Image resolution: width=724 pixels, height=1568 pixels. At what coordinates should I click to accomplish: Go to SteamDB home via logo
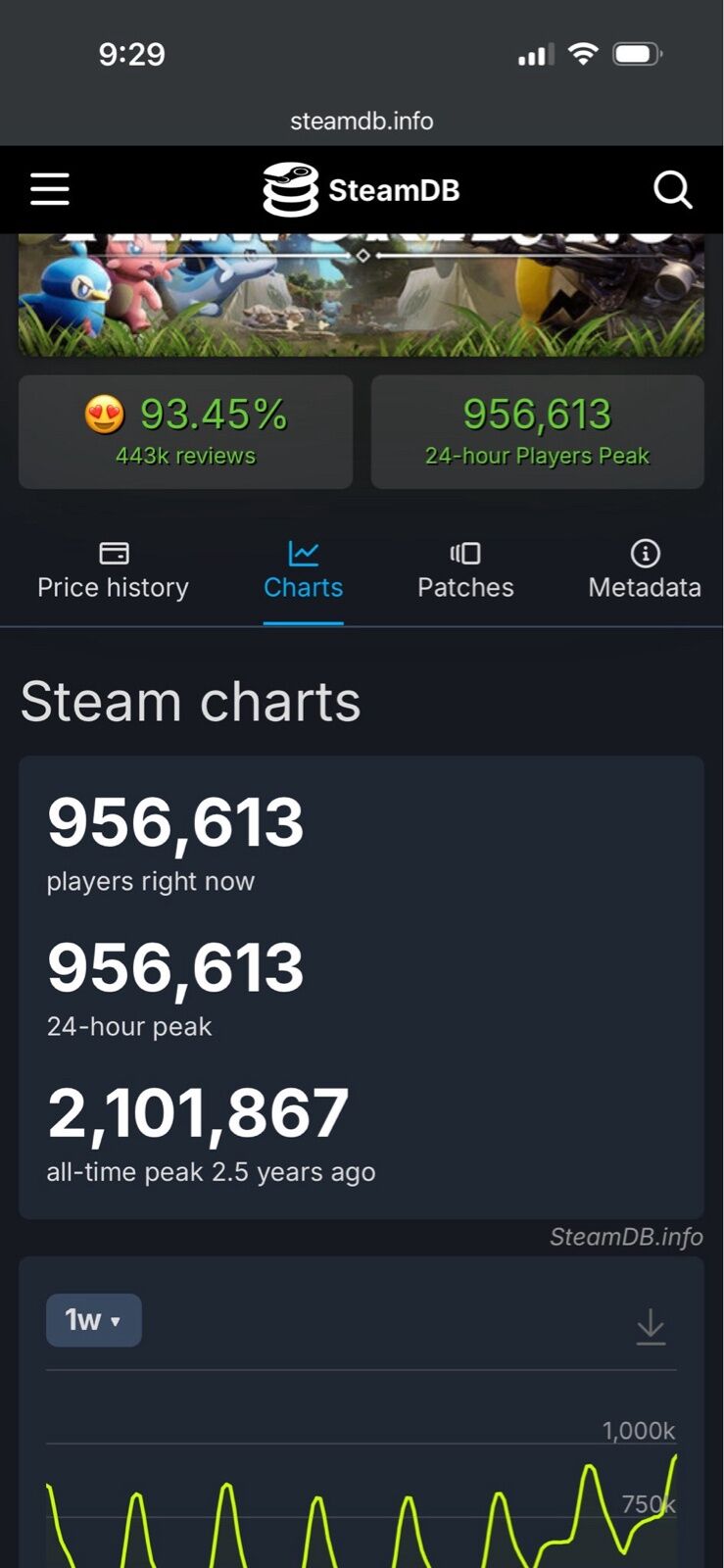tap(362, 189)
